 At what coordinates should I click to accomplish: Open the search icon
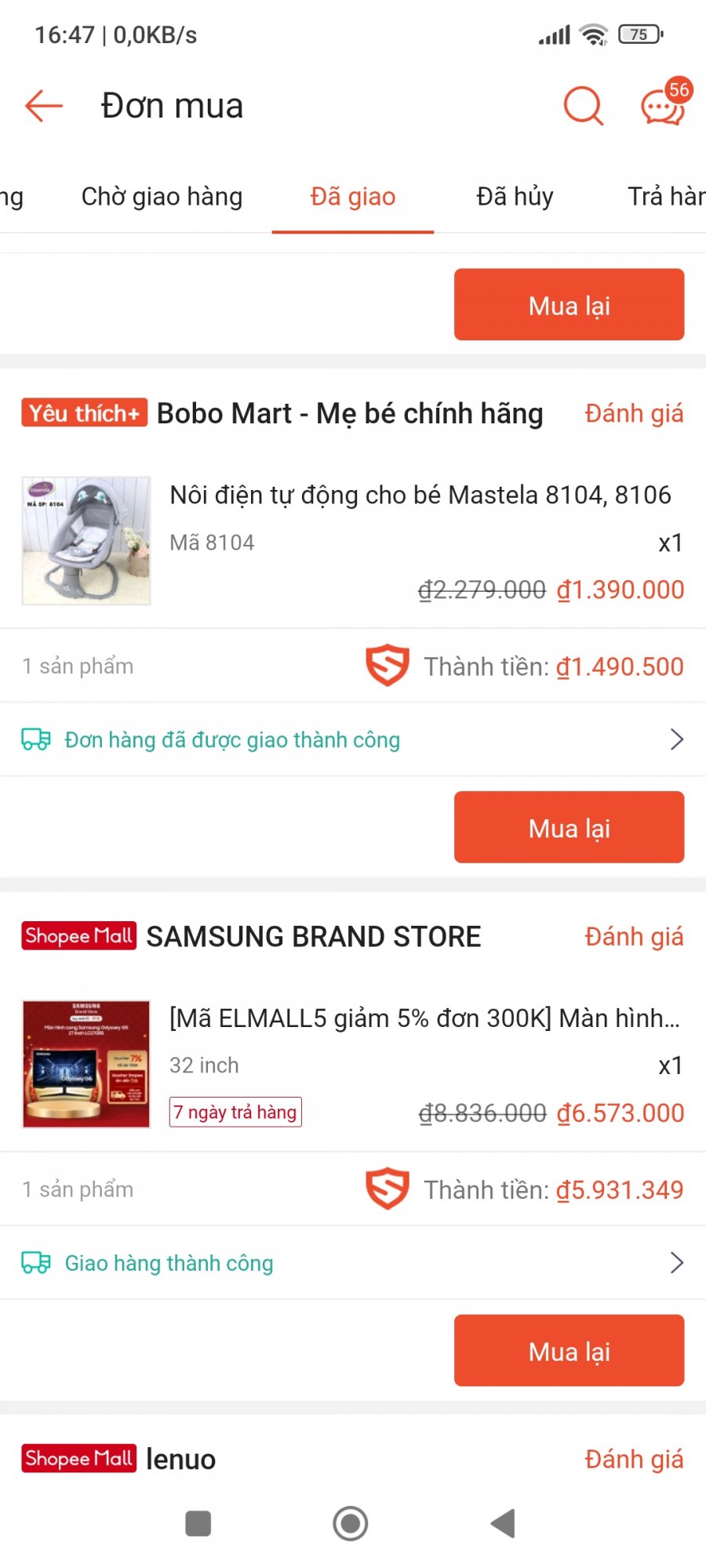[583, 106]
